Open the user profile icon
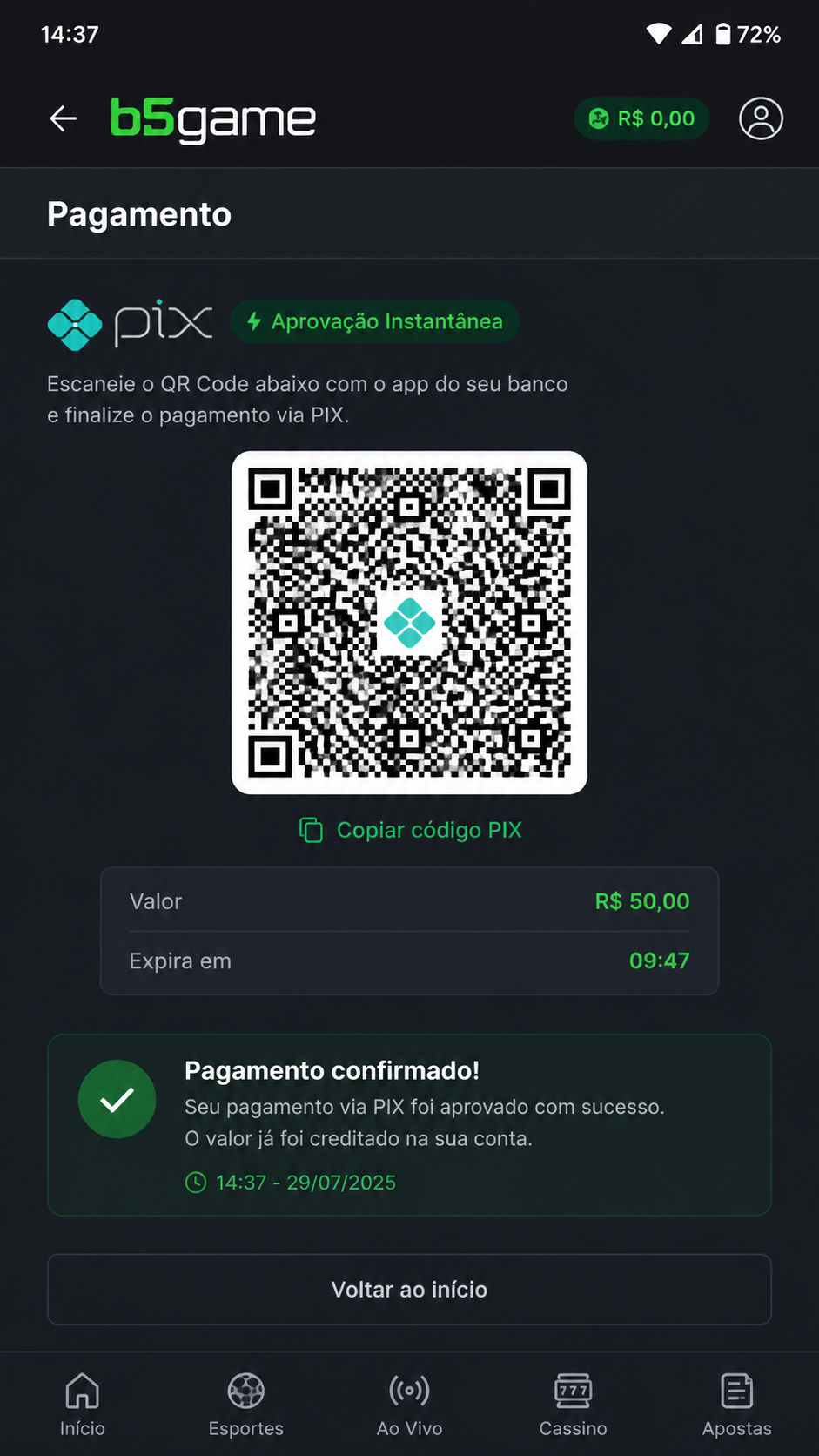Screen dimensions: 819x1456 761,118
